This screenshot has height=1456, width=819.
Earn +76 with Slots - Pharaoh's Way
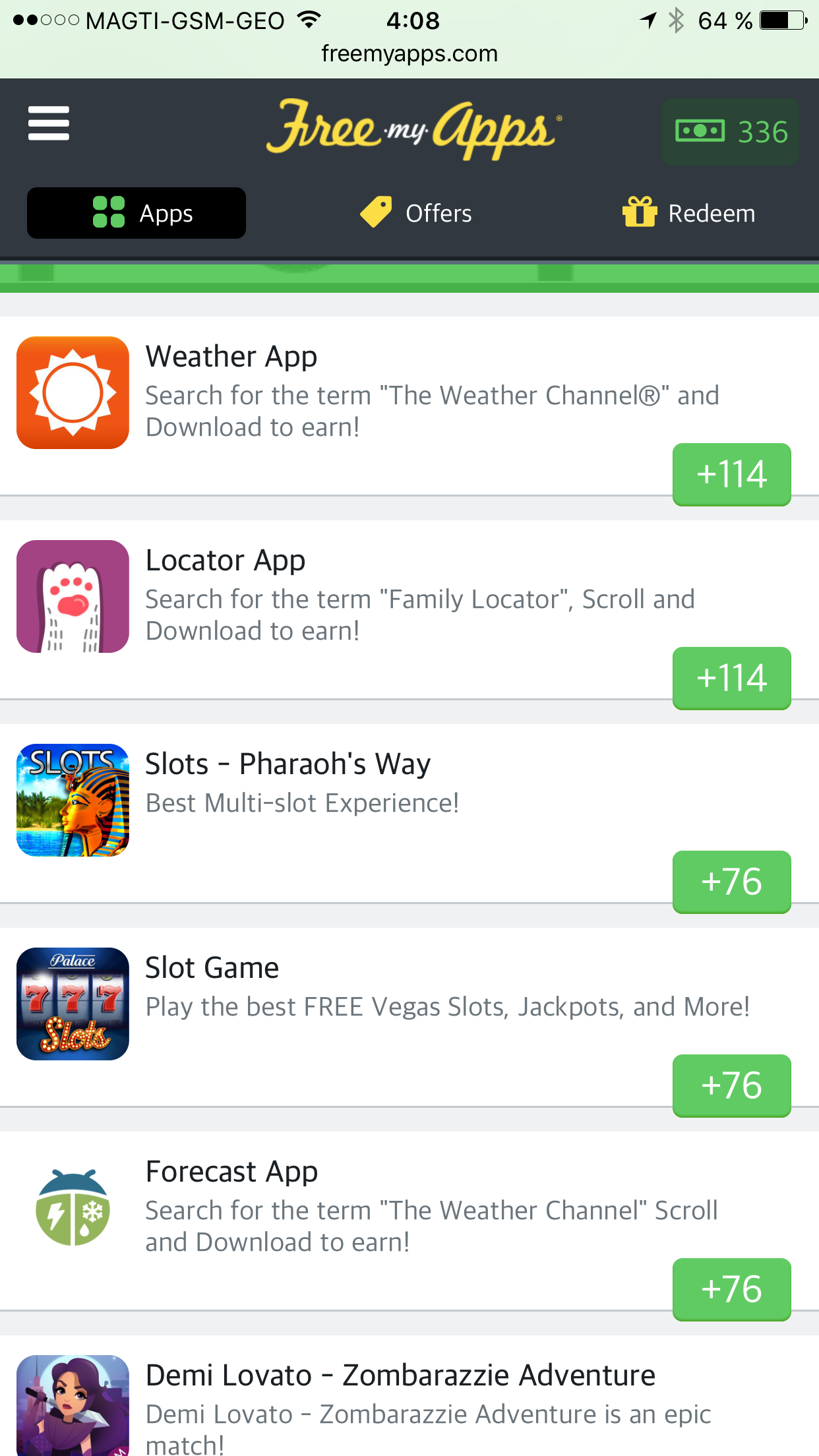(x=731, y=882)
